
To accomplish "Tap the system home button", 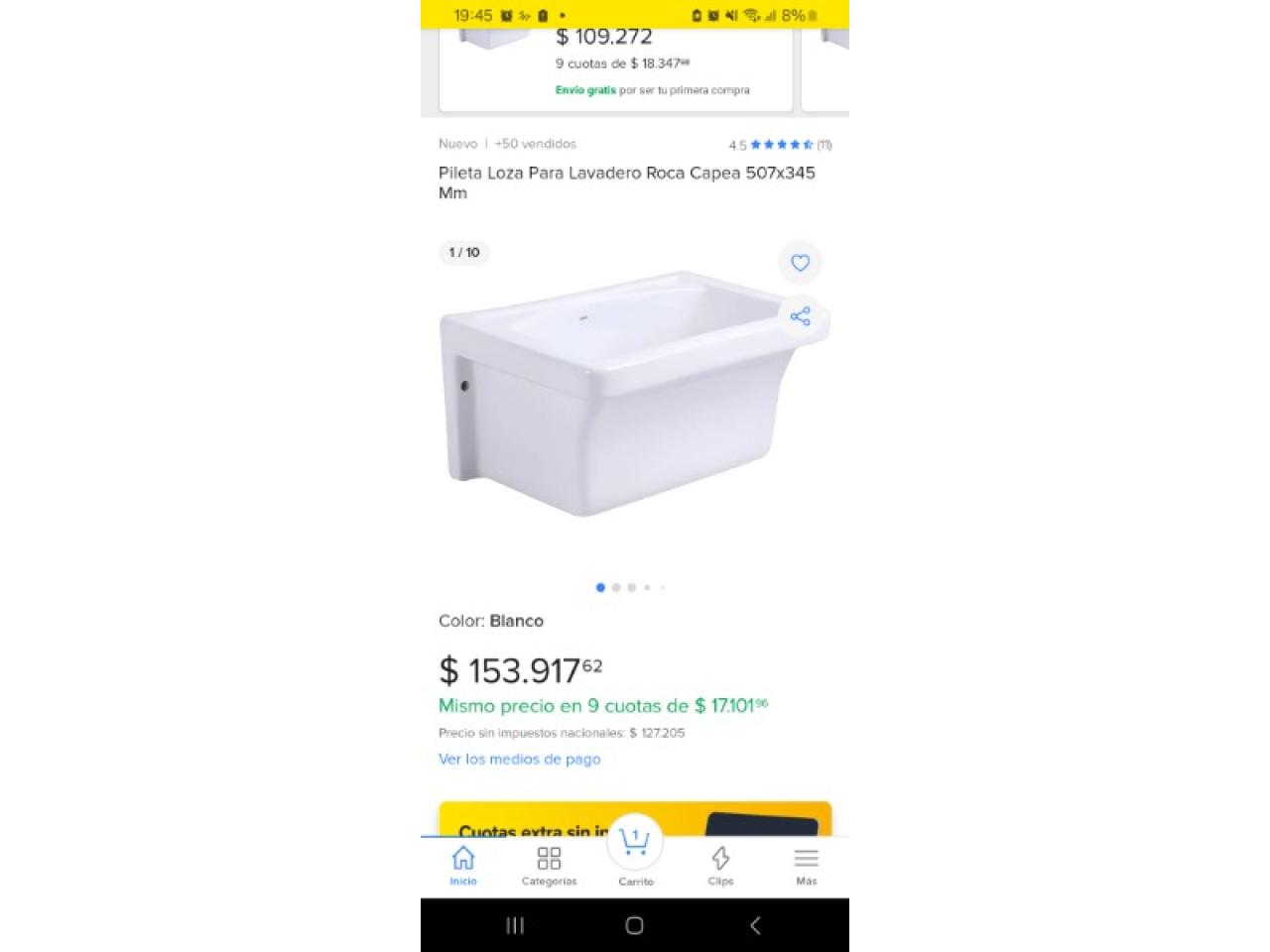I will [635, 925].
